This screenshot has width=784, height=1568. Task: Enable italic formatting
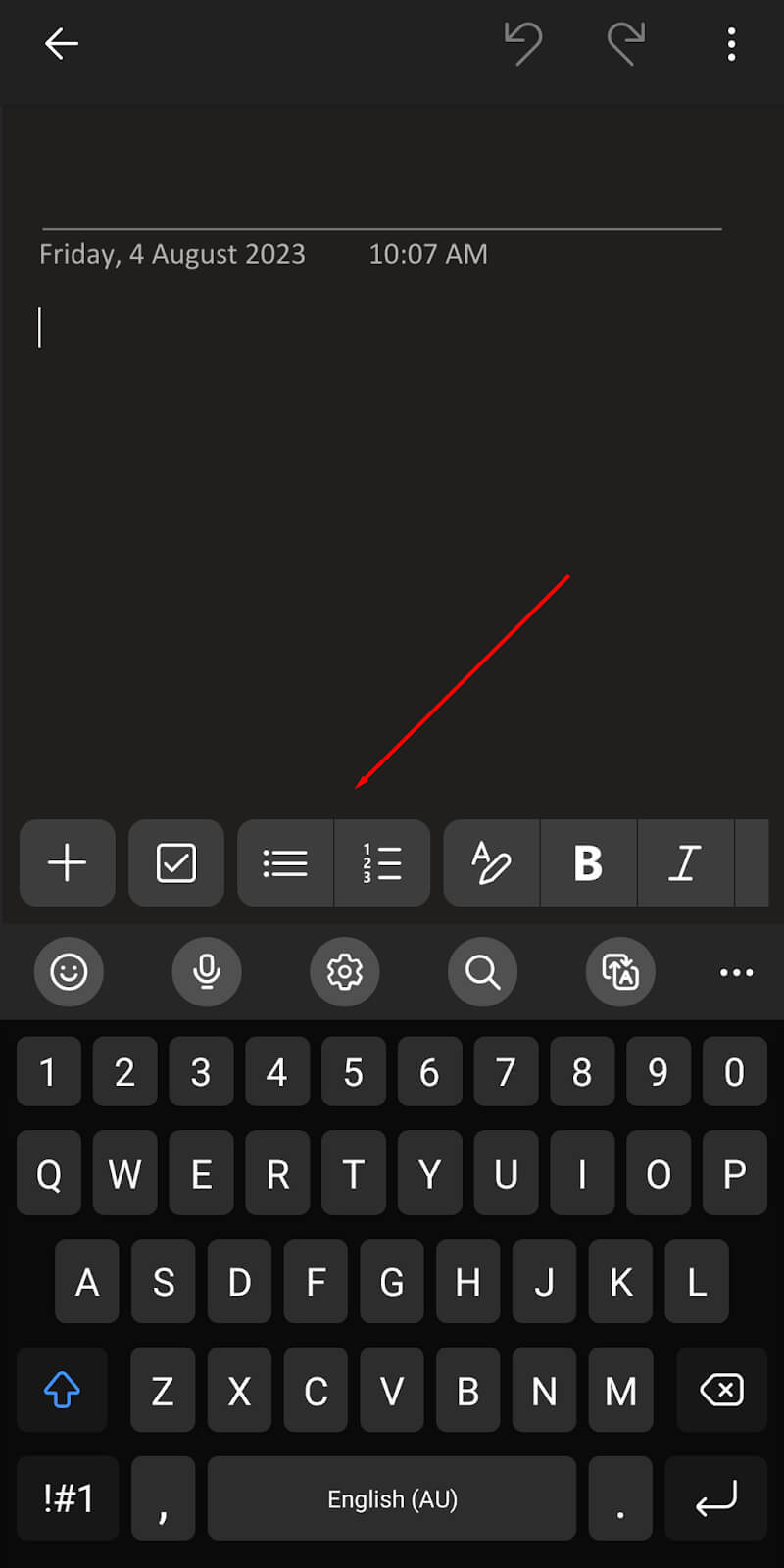pos(684,863)
